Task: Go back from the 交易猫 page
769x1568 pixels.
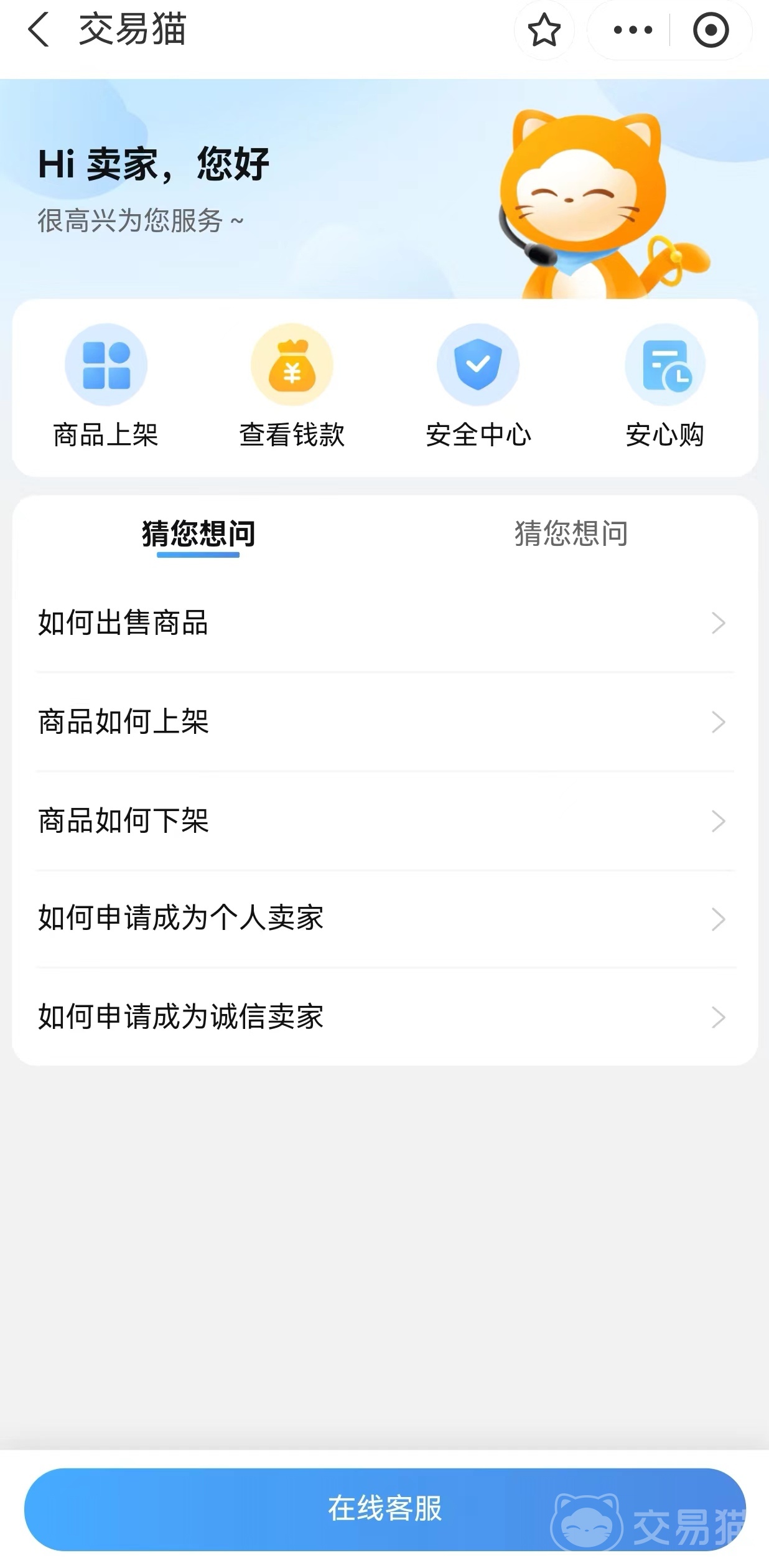Action: [x=39, y=30]
